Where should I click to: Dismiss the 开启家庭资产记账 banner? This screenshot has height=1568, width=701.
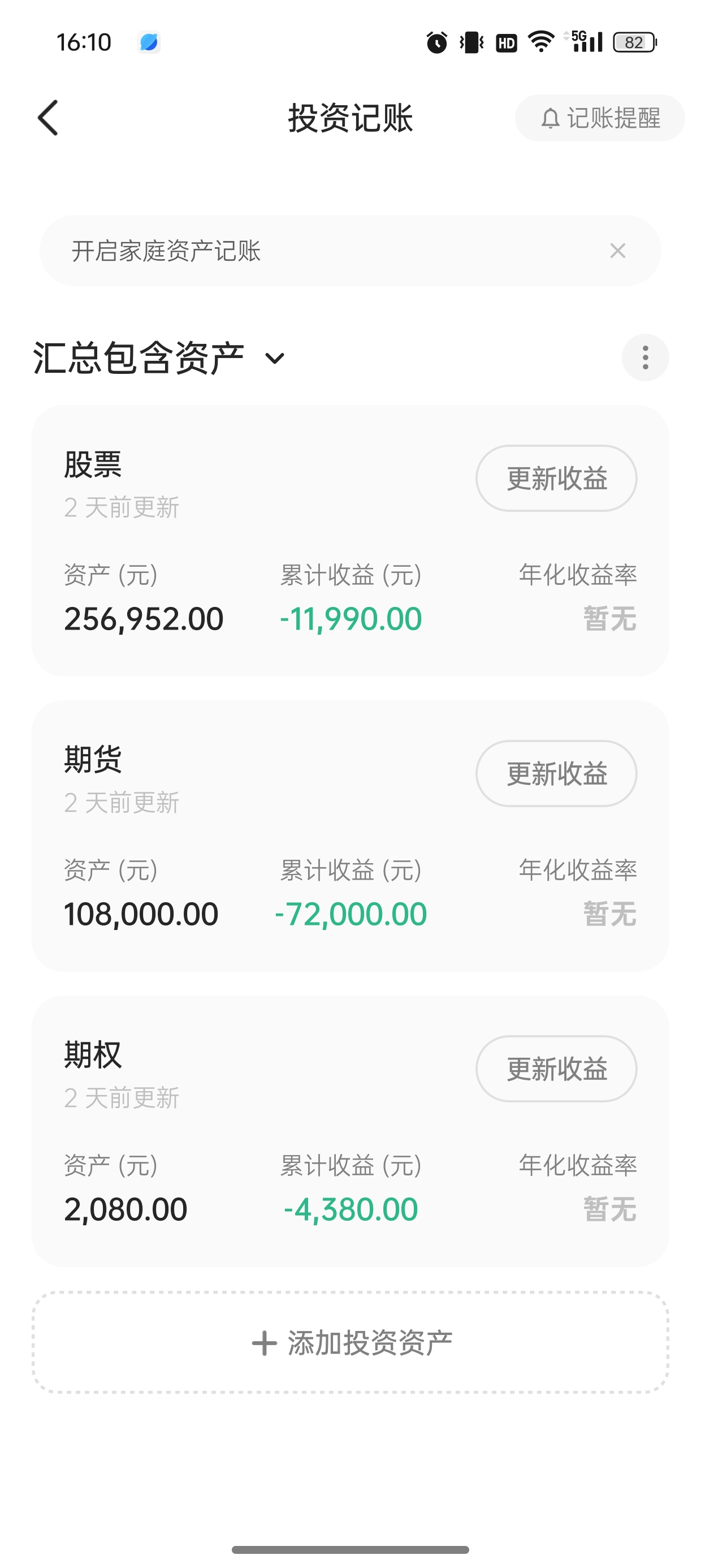tap(617, 251)
